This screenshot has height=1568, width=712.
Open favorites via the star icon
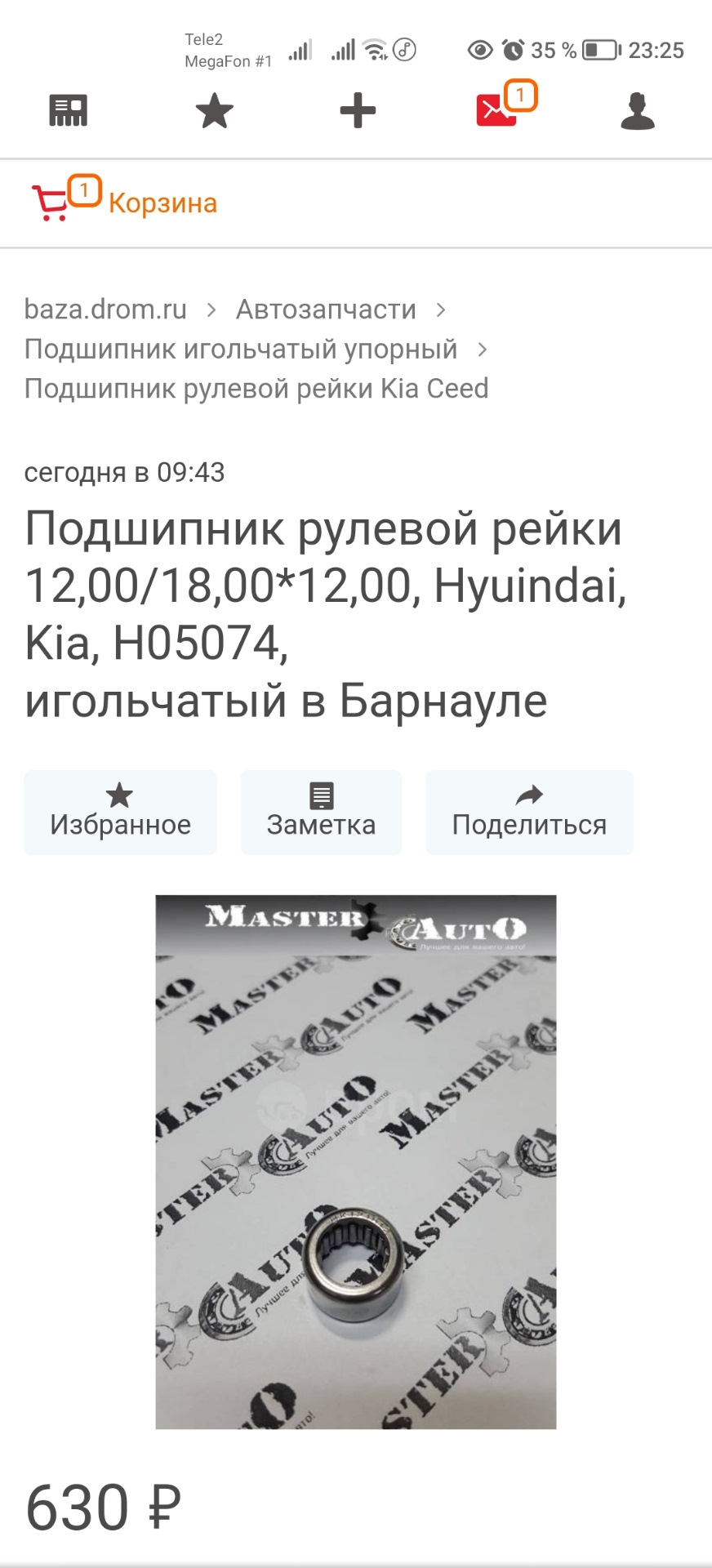click(x=213, y=110)
